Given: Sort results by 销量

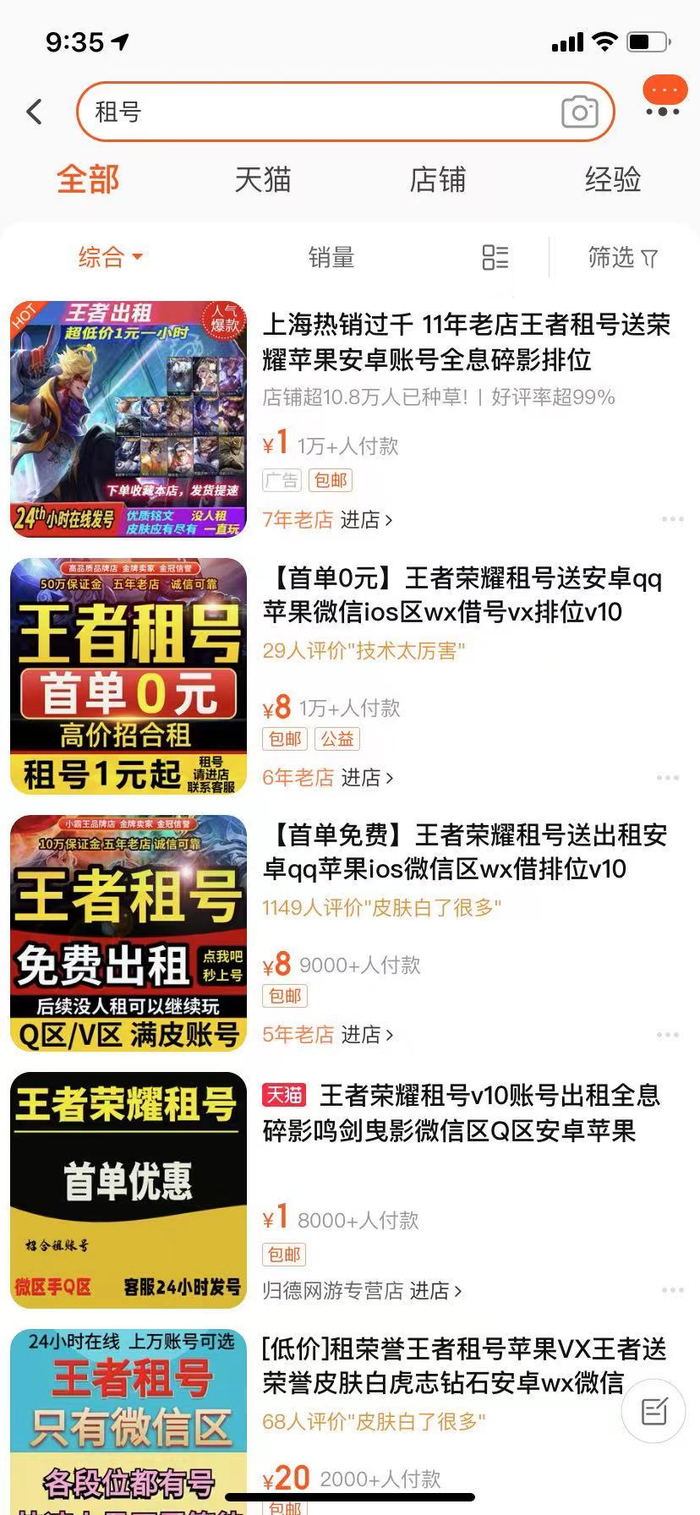Looking at the screenshot, I should point(331,258).
